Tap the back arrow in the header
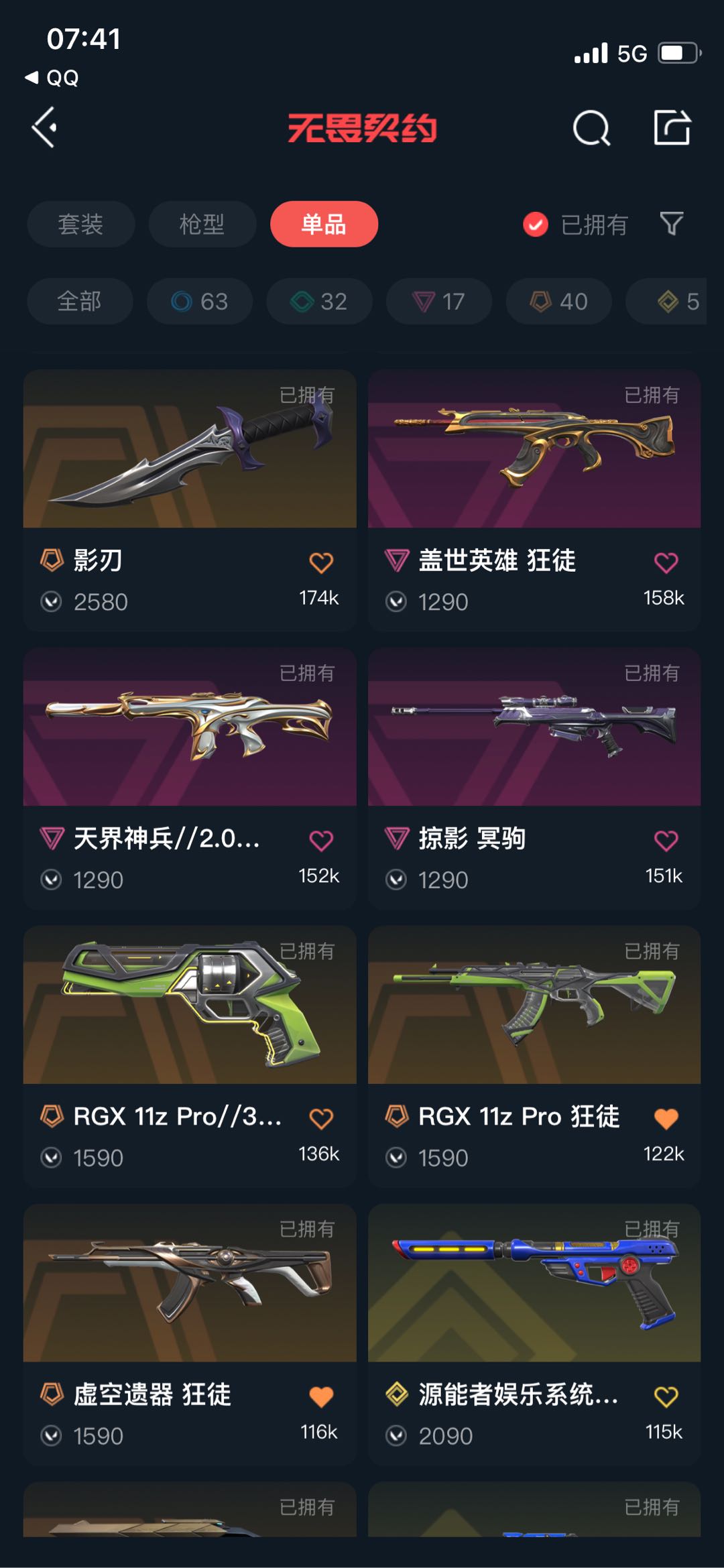The height and width of the screenshot is (1568, 724). tap(44, 127)
